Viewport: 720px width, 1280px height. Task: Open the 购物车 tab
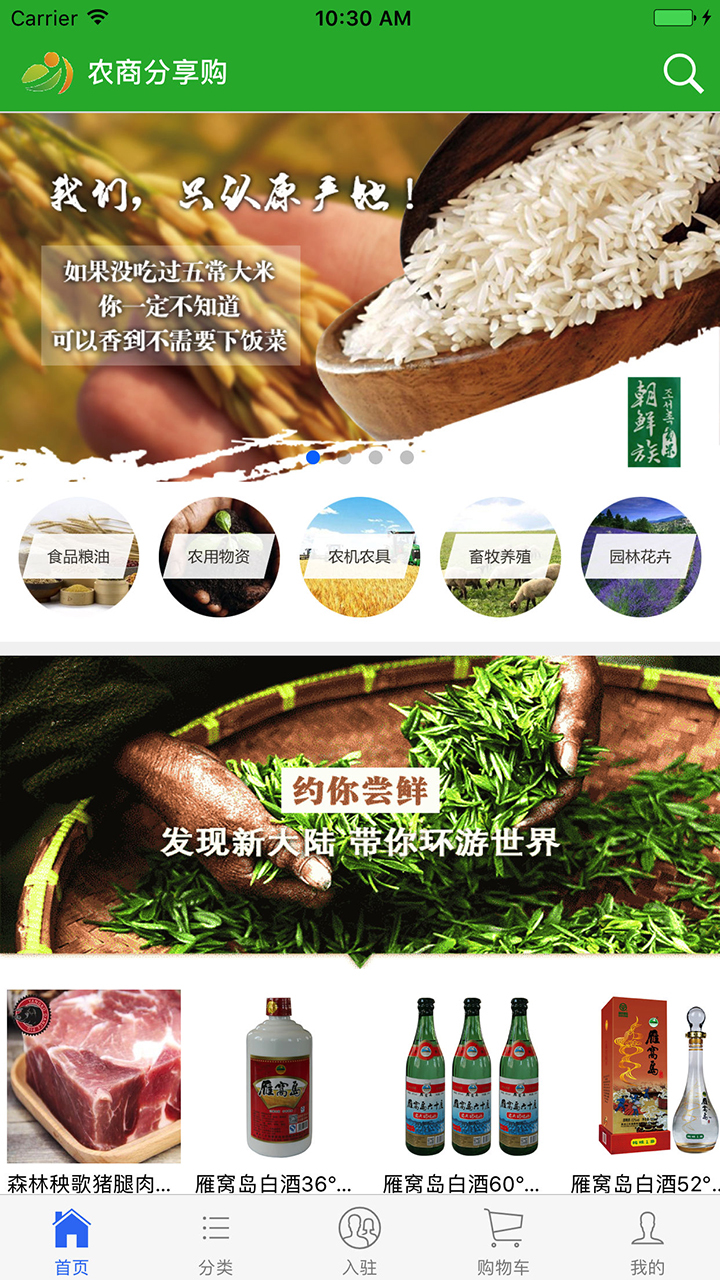click(503, 1241)
